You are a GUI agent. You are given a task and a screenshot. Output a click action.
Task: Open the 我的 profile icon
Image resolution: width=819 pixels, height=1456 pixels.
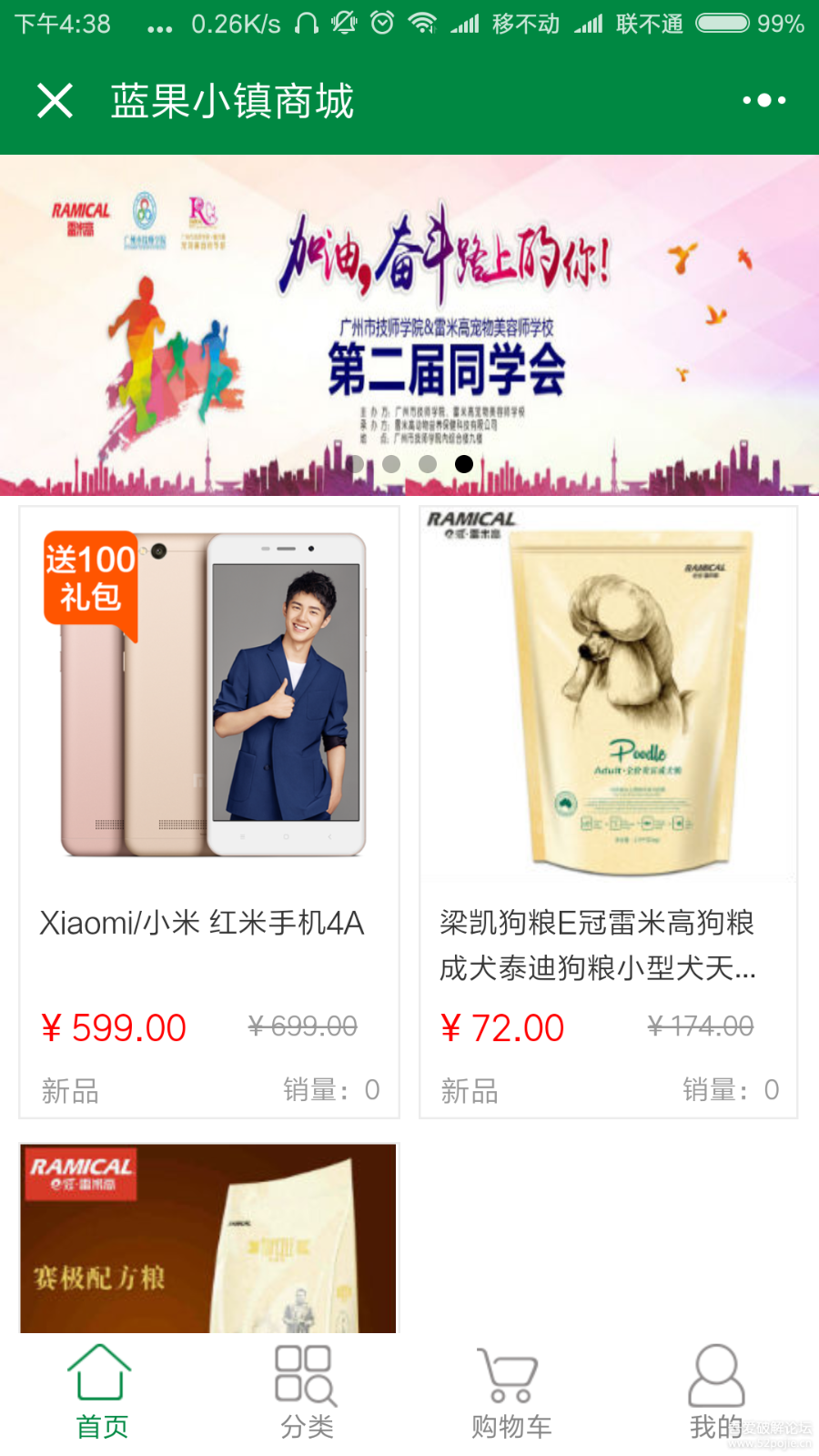tap(715, 1374)
